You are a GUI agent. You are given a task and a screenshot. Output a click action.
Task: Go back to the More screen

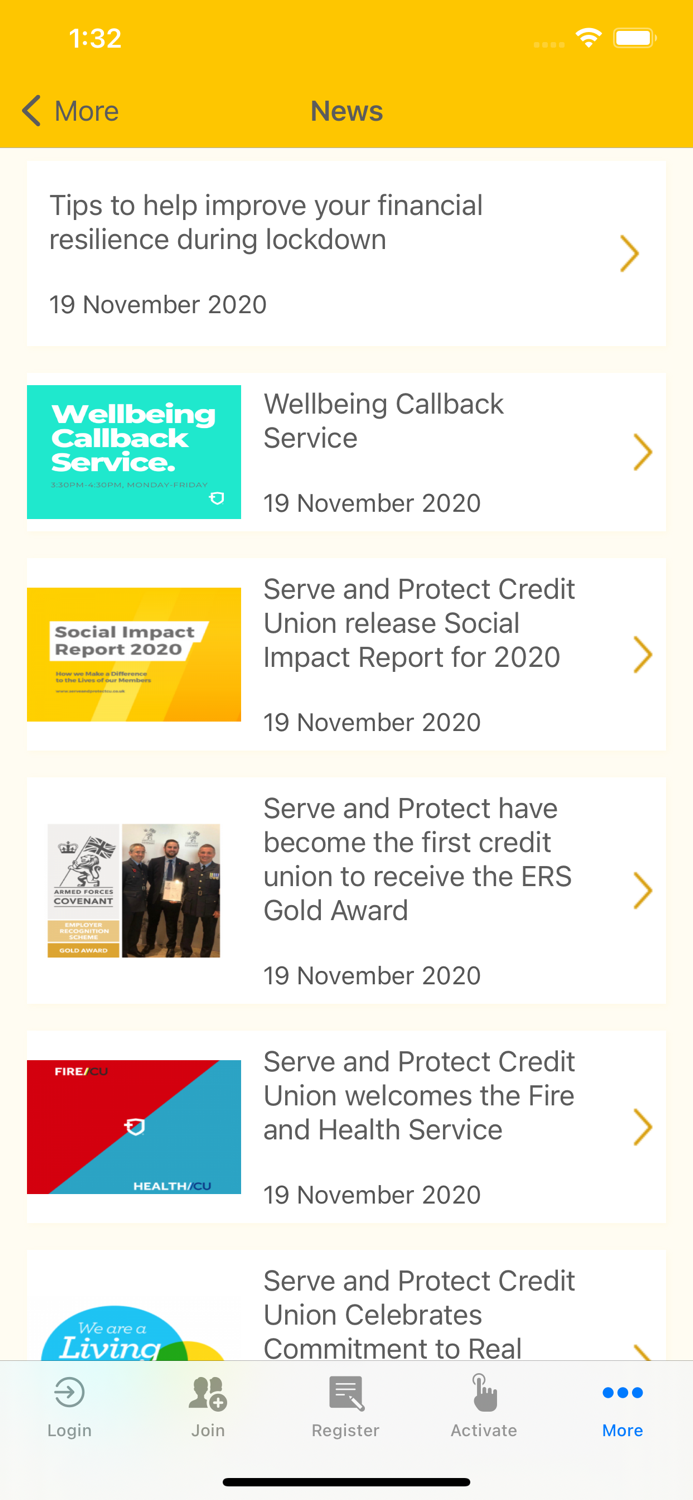pyautogui.click(x=70, y=111)
